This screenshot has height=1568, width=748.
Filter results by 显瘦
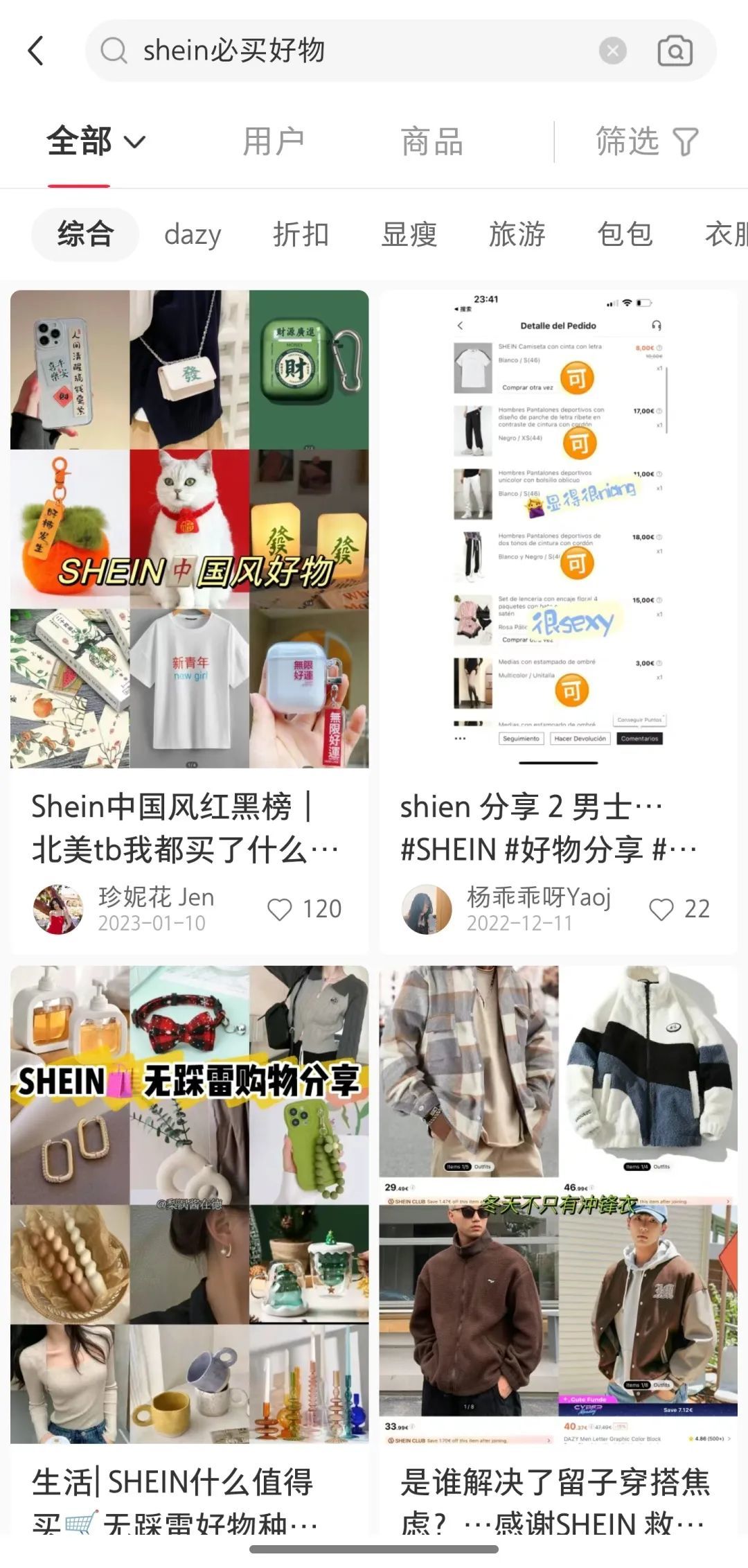[409, 234]
